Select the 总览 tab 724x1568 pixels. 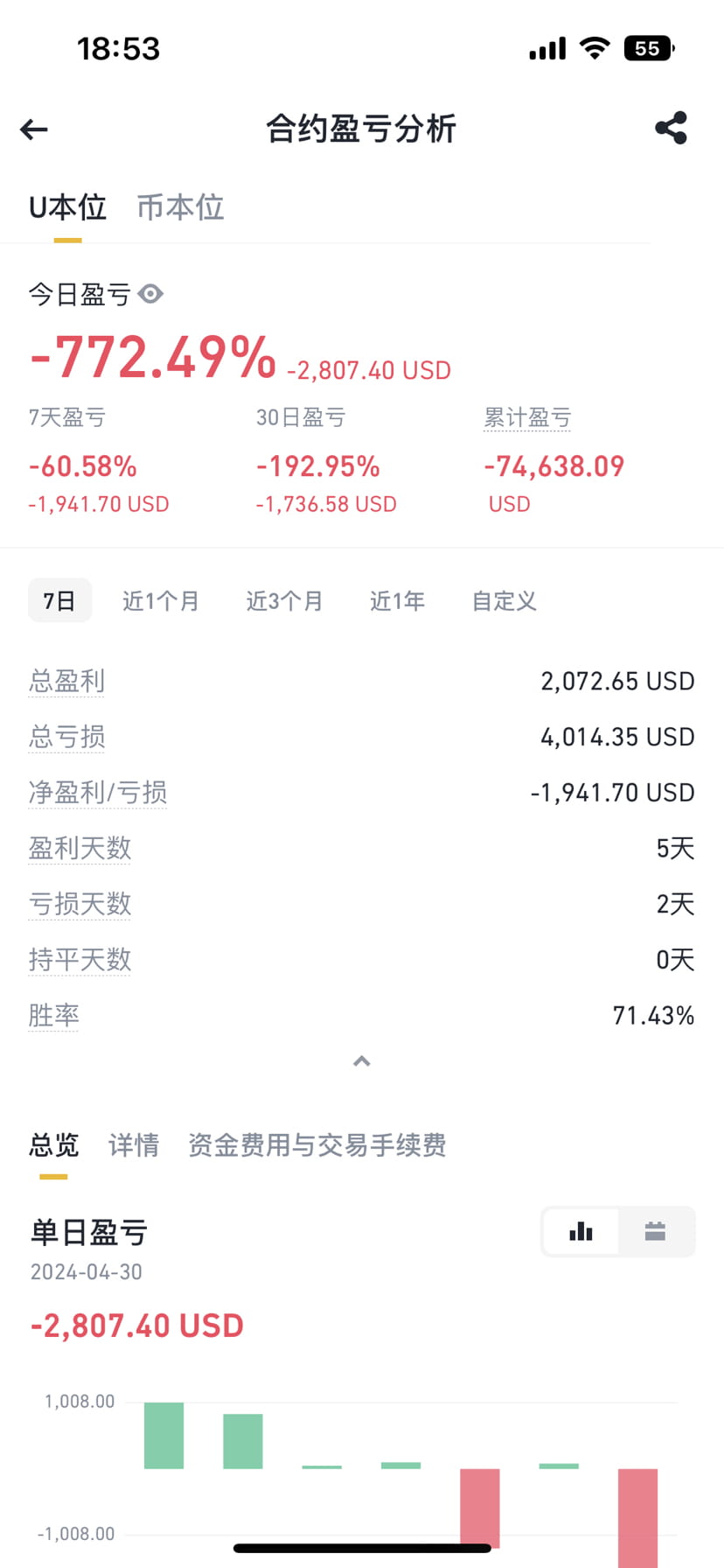(x=54, y=1145)
